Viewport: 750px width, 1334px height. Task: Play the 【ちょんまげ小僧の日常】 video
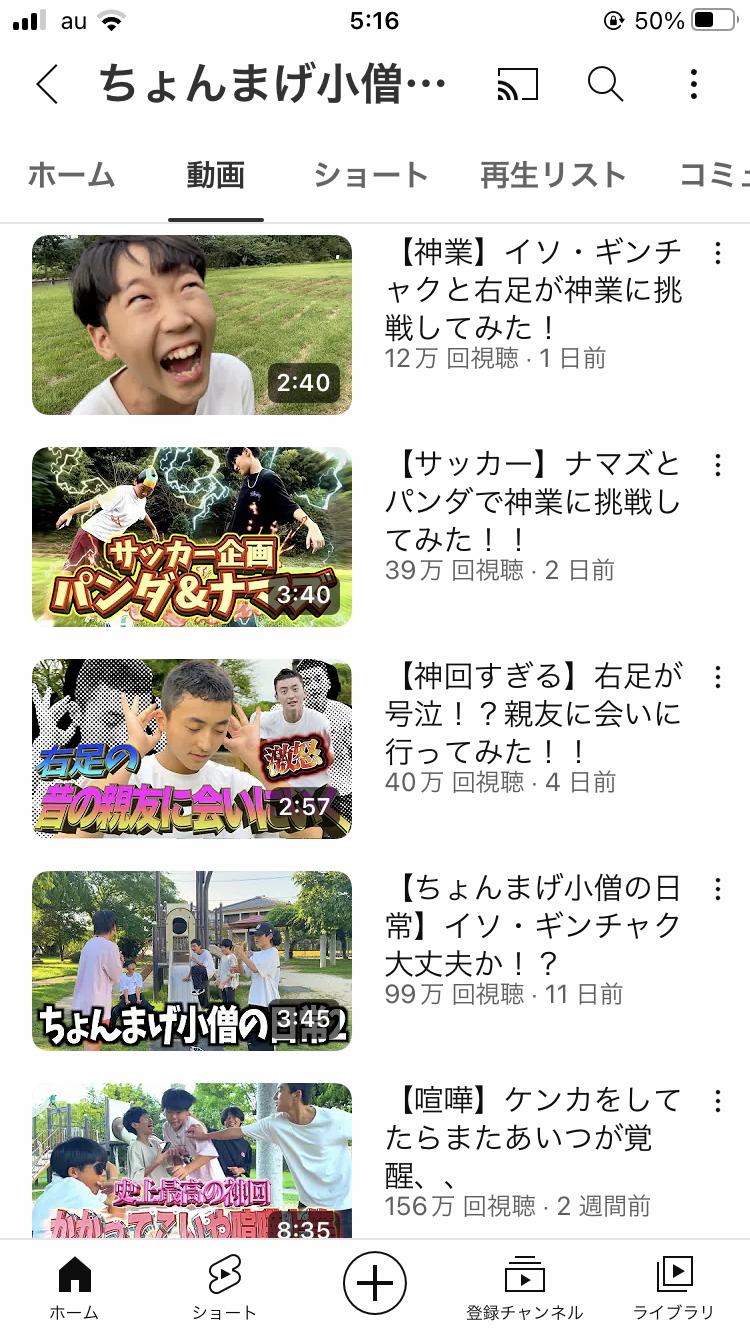pos(192,961)
